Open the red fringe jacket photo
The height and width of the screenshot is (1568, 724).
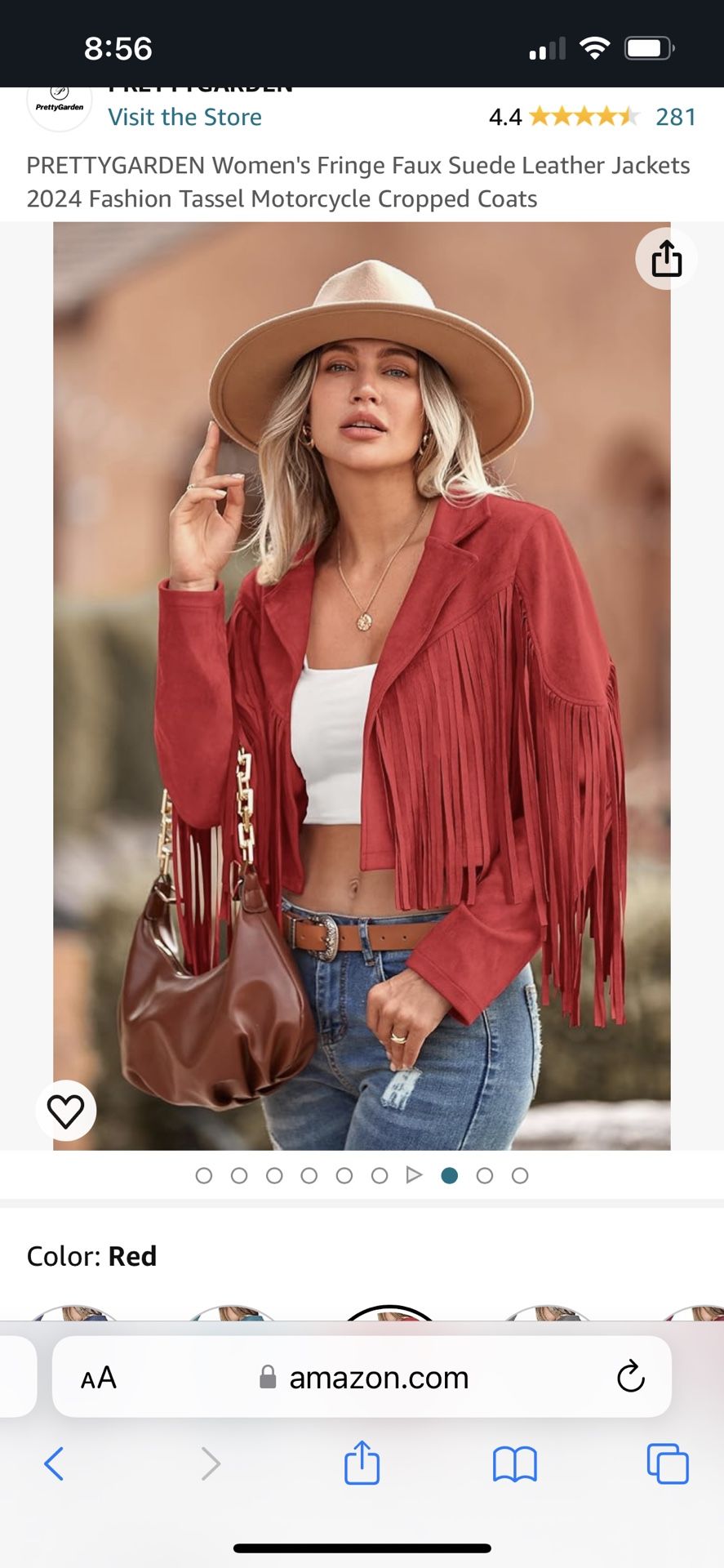tap(362, 686)
